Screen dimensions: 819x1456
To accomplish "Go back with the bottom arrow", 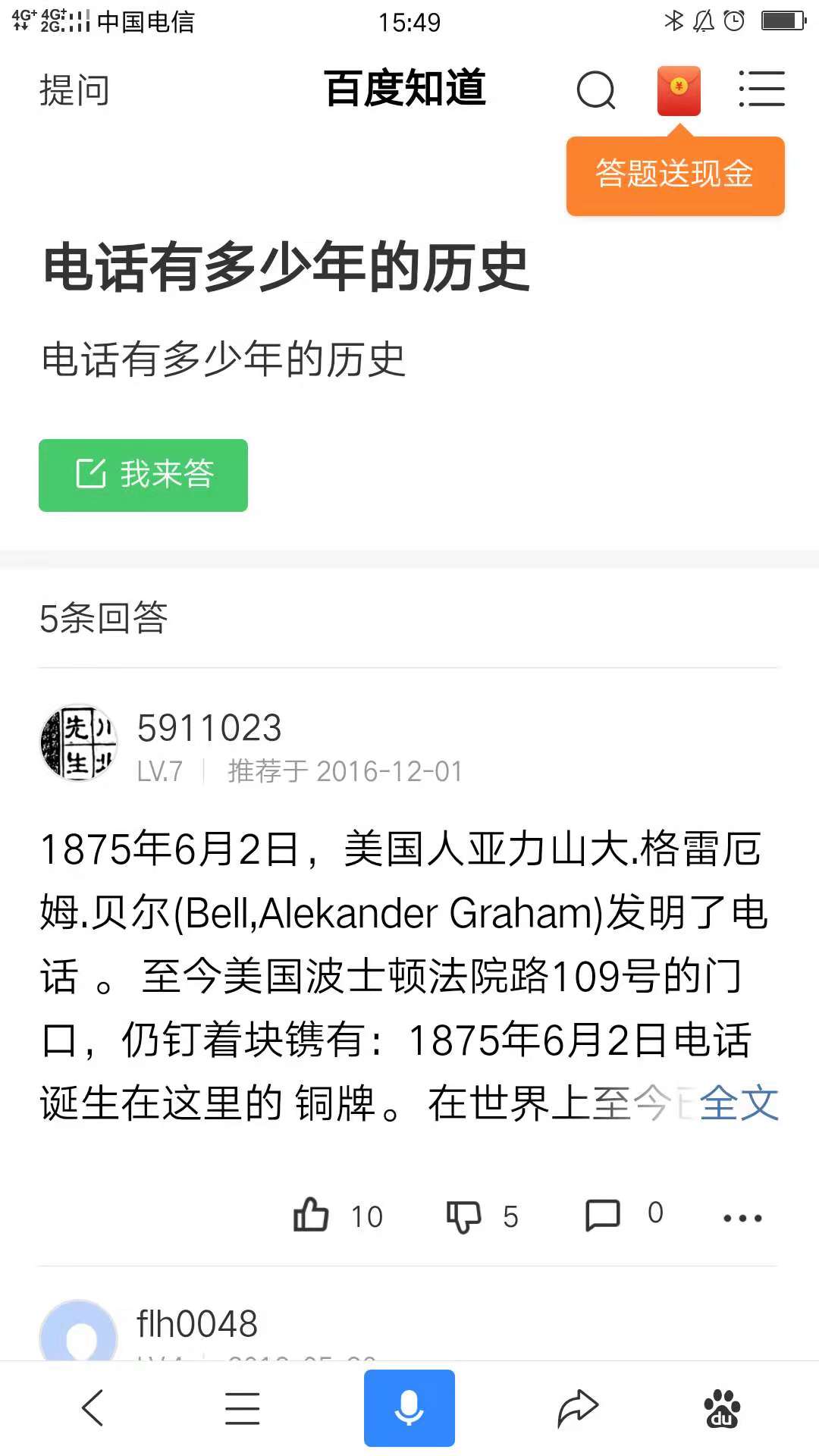I will click(x=93, y=1408).
